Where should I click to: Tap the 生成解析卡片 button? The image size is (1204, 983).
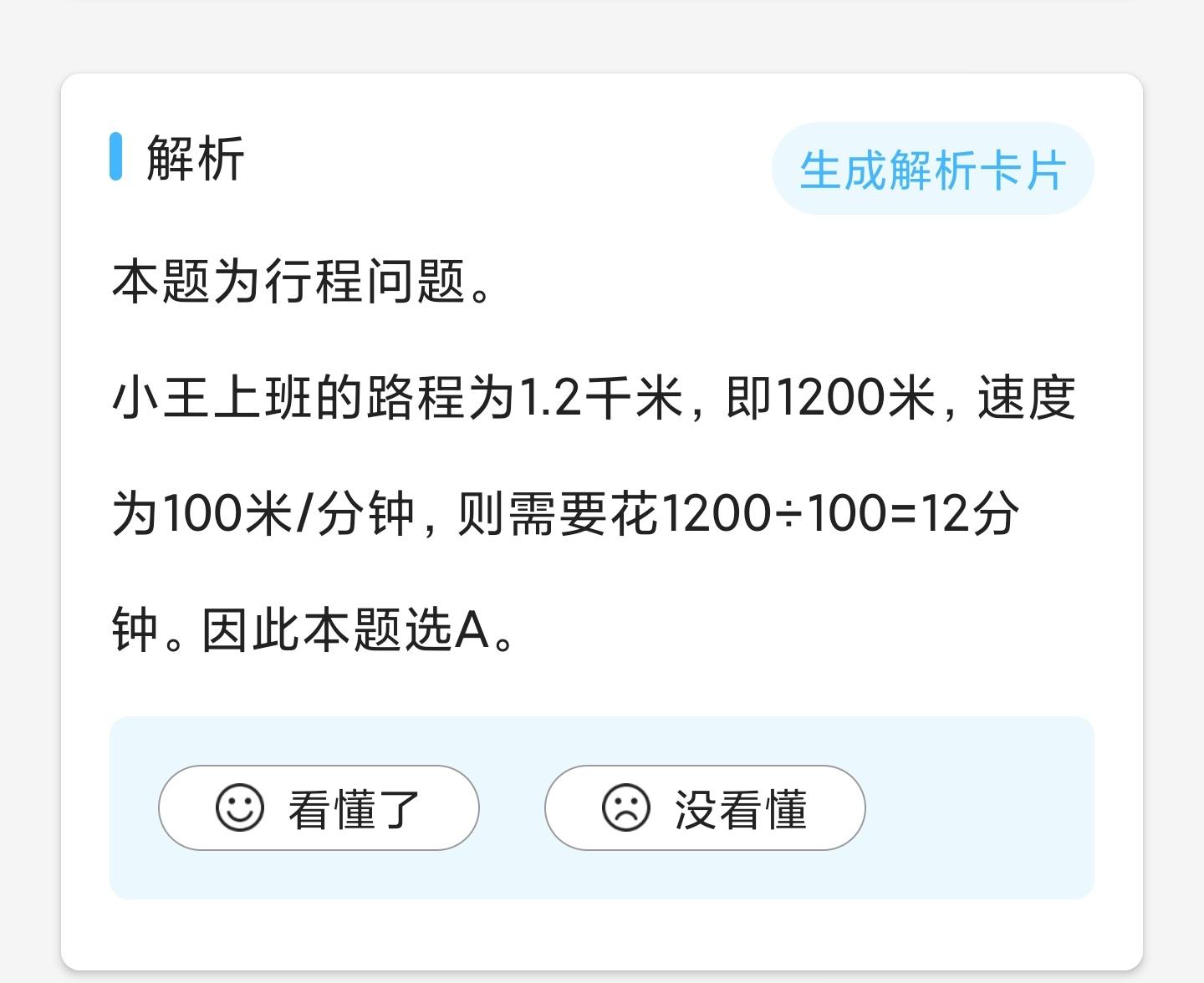coord(932,170)
